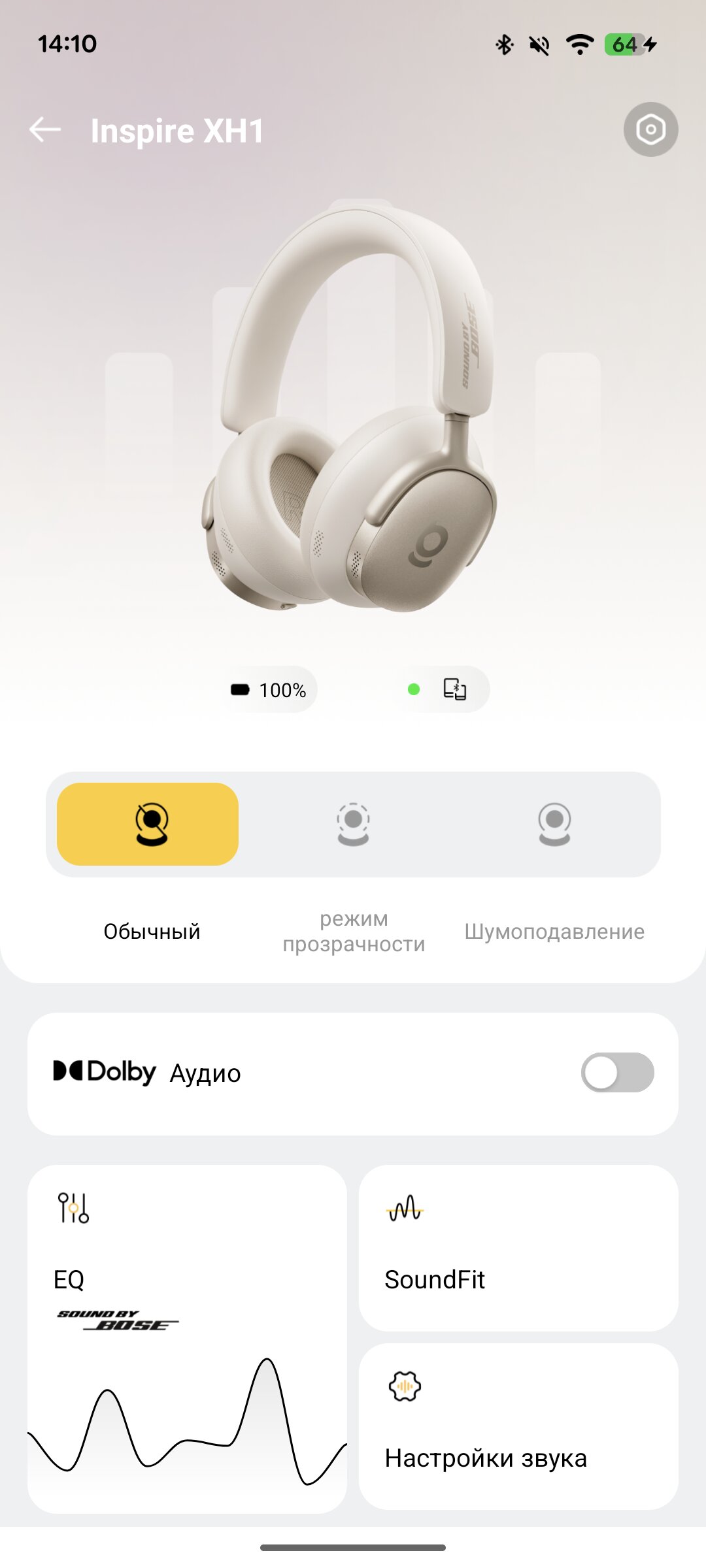The width and height of the screenshot is (706, 1568).
Task: Open the SoundFit card
Action: (x=518, y=1248)
